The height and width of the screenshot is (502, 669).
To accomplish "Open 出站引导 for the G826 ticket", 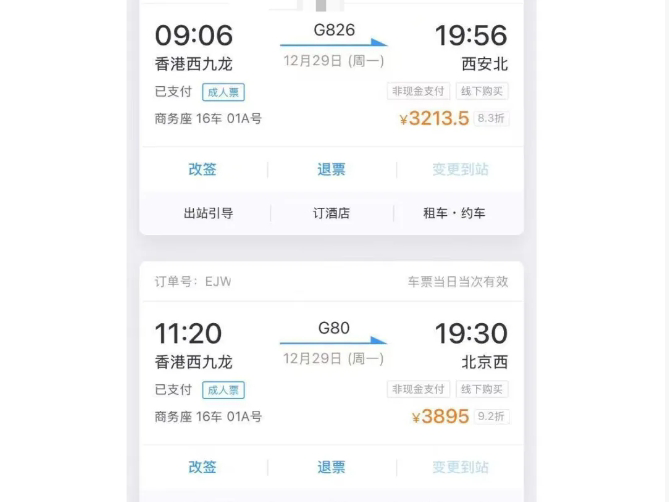I will click(x=208, y=213).
